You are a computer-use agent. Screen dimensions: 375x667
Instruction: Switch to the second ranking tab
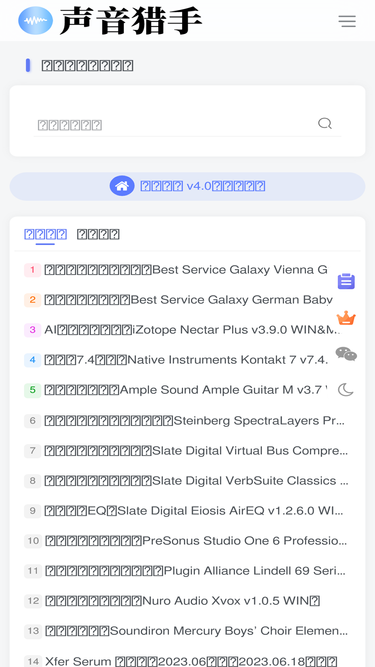click(98, 234)
